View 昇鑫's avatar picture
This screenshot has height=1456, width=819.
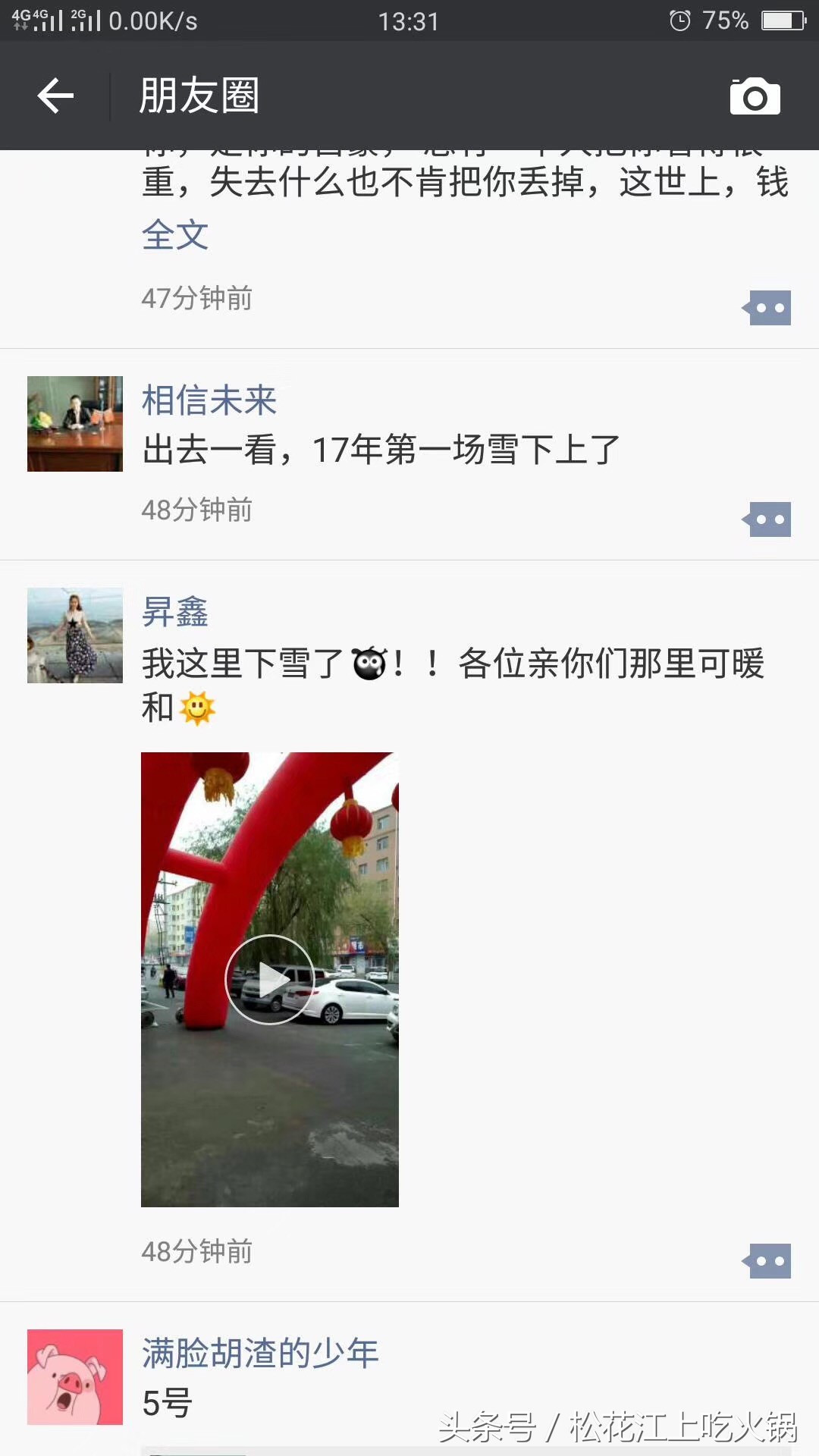point(75,635)
